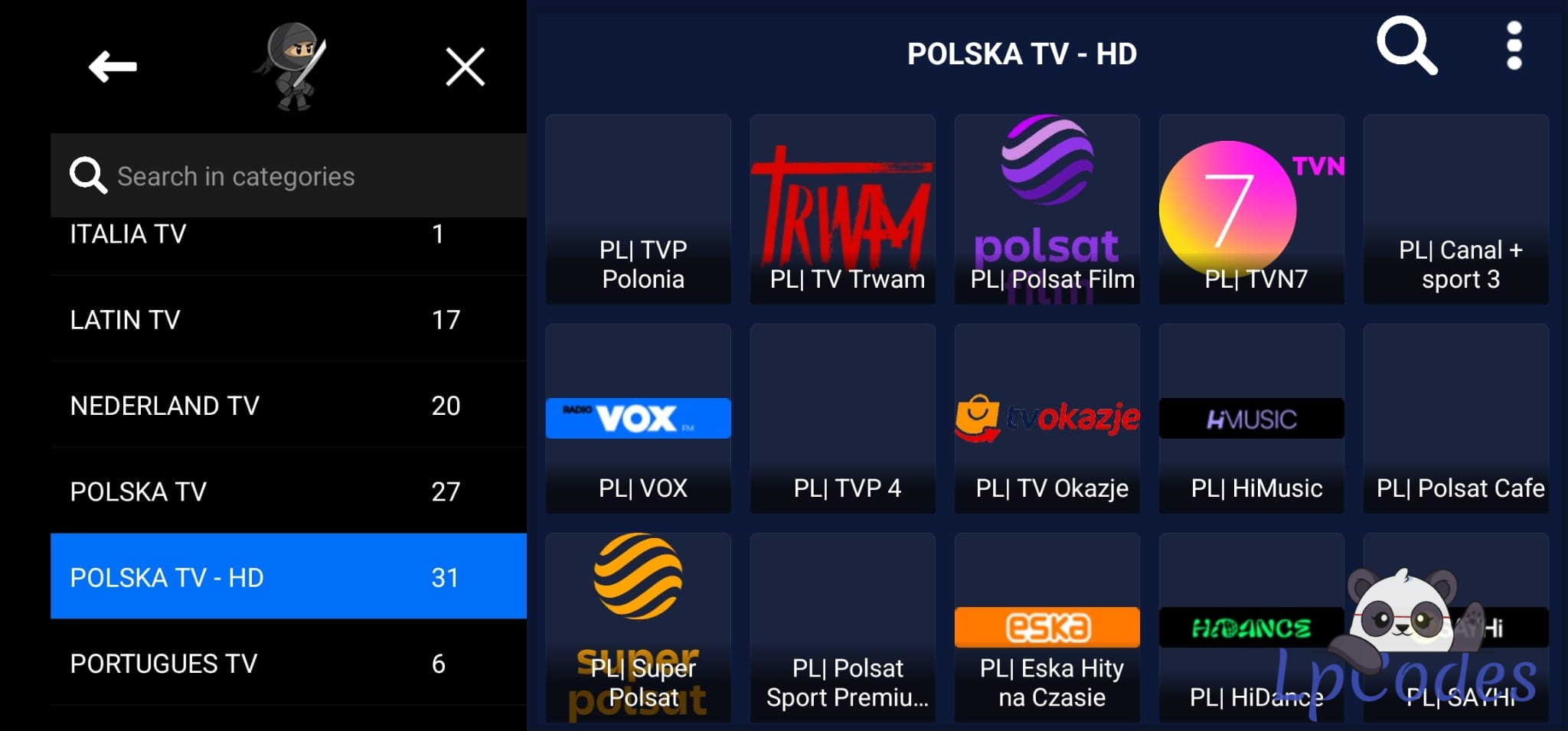This screenshot has height=731, width=1568.
Task: Open PL| Eska Hity na Czasie
Action: 1047,628
